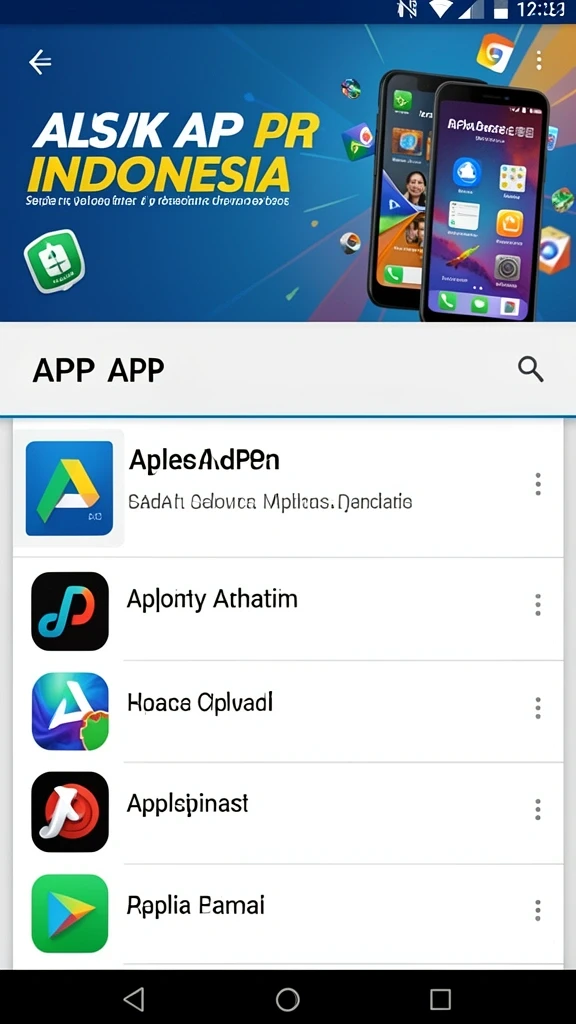
Task: Open options beside Applspinast
Action: (537, 809)
